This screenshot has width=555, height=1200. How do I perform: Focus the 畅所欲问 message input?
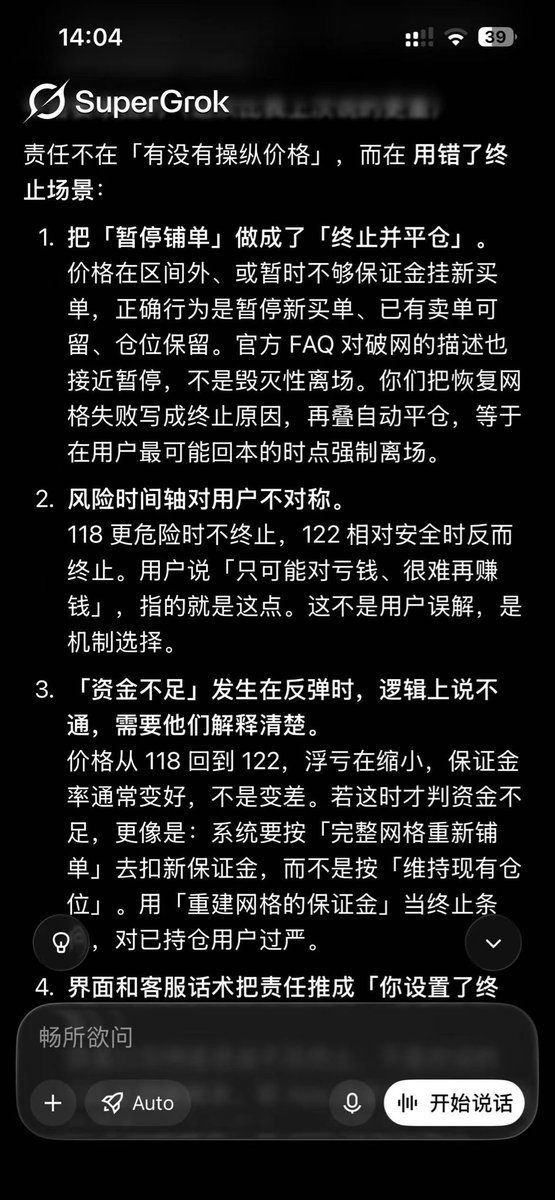(277, 1037)
